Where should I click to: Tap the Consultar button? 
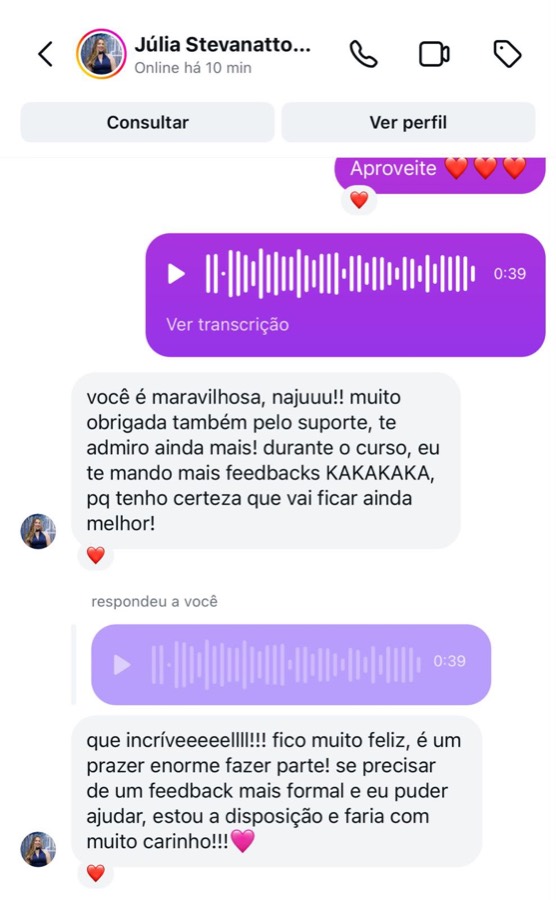[x=147, y=122]
